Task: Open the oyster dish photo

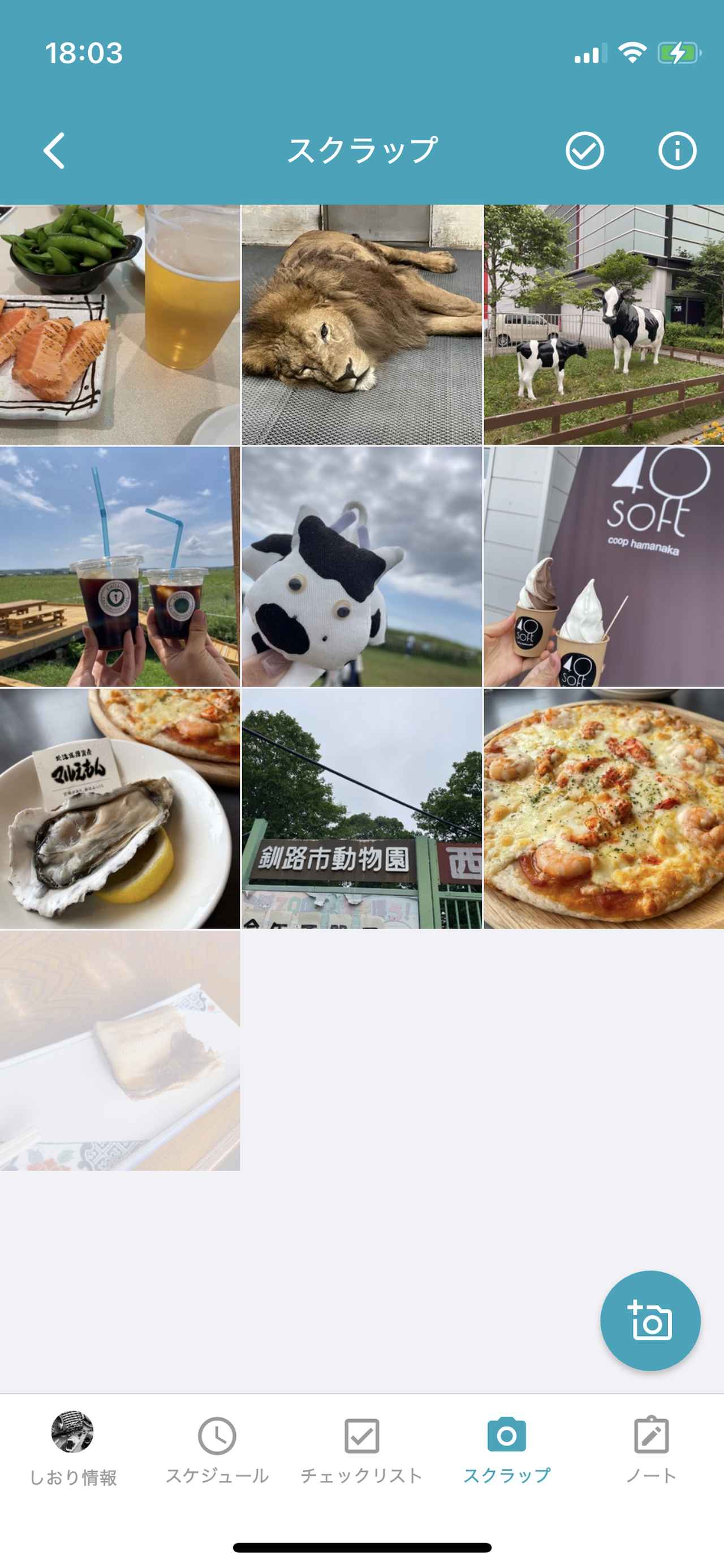Action: [x=120, y=810]
